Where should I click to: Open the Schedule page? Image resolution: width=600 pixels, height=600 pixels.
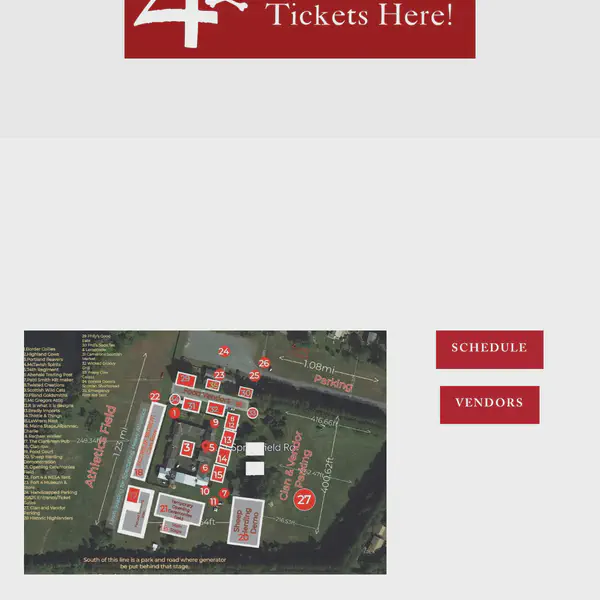pyautogui.click(x=489, y=349)
